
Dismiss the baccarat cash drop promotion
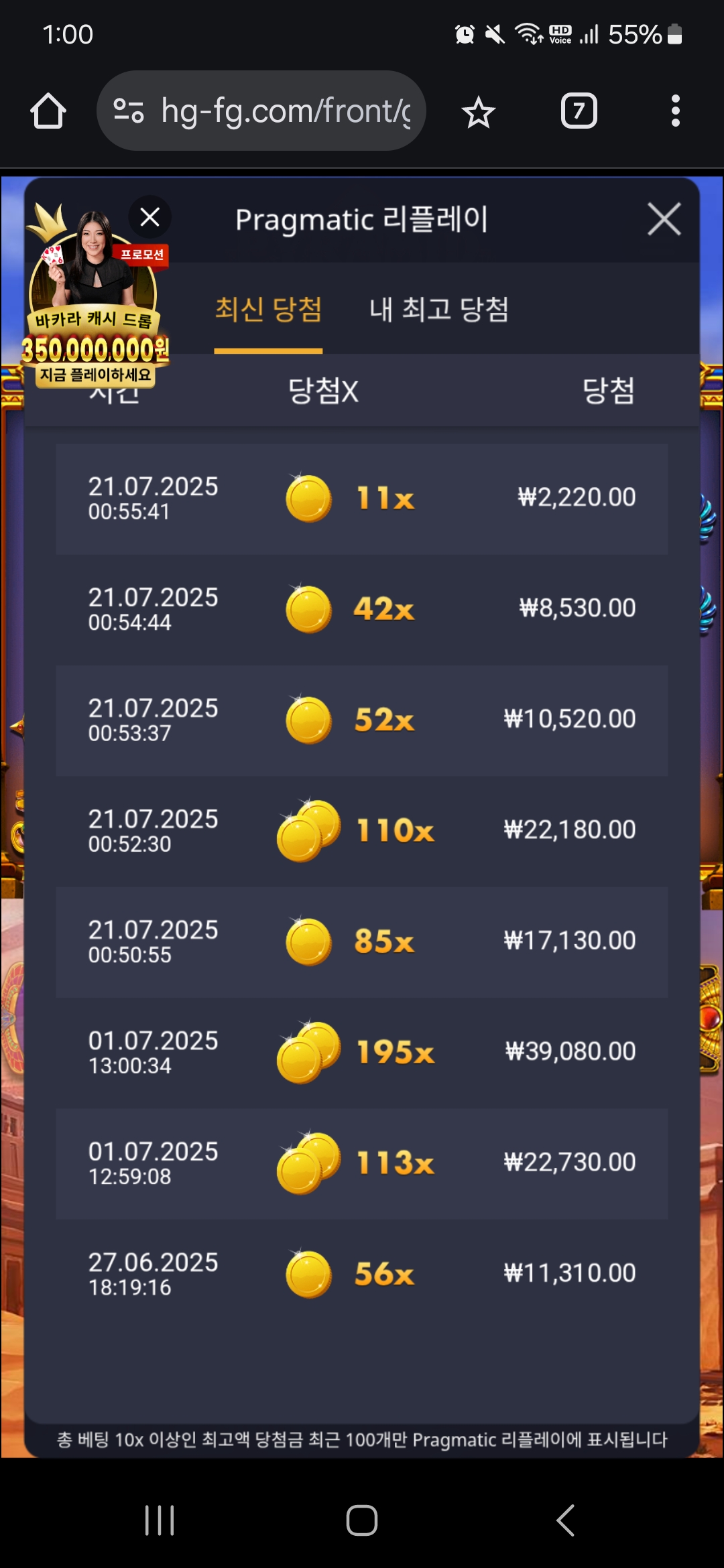[149, 217]
